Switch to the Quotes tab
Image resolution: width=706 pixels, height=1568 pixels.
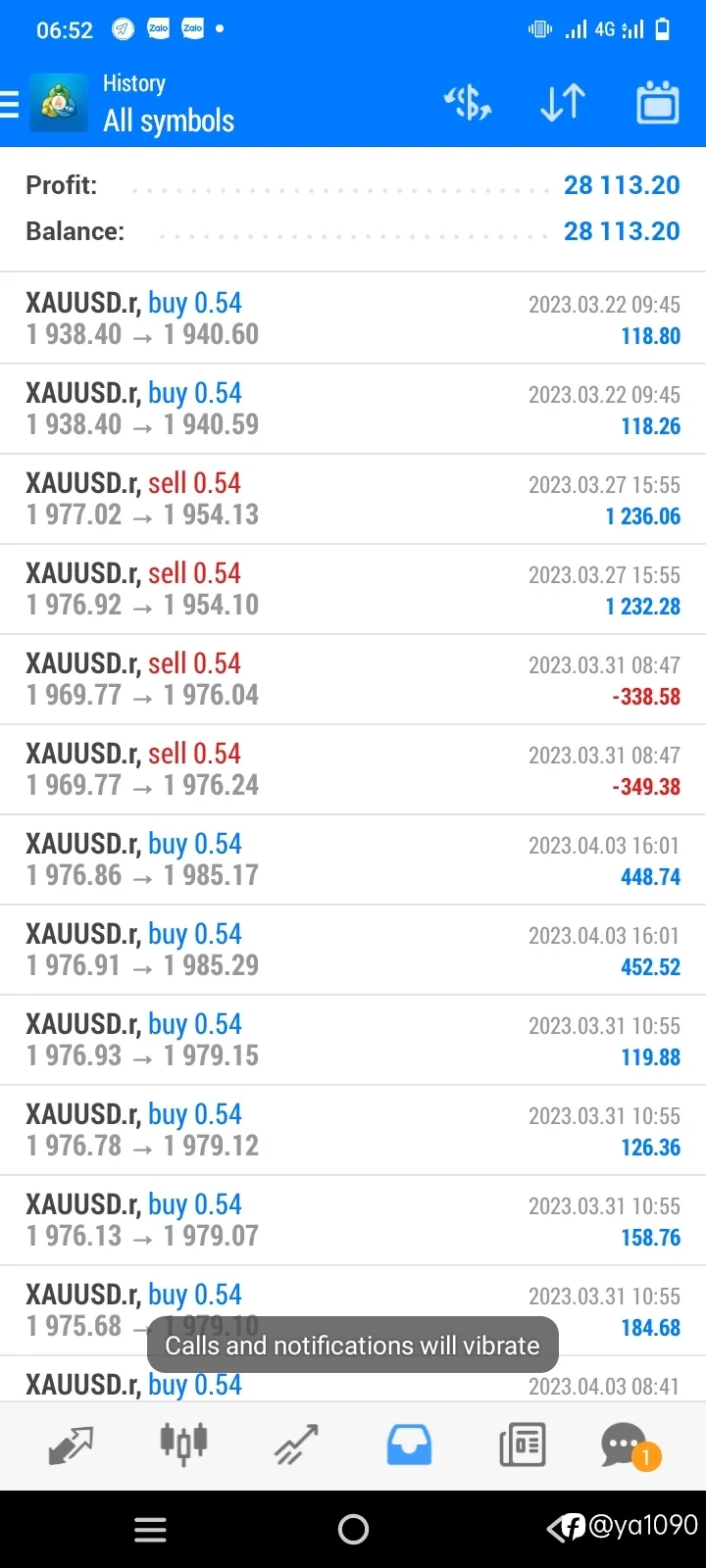tap(71, 1445)
